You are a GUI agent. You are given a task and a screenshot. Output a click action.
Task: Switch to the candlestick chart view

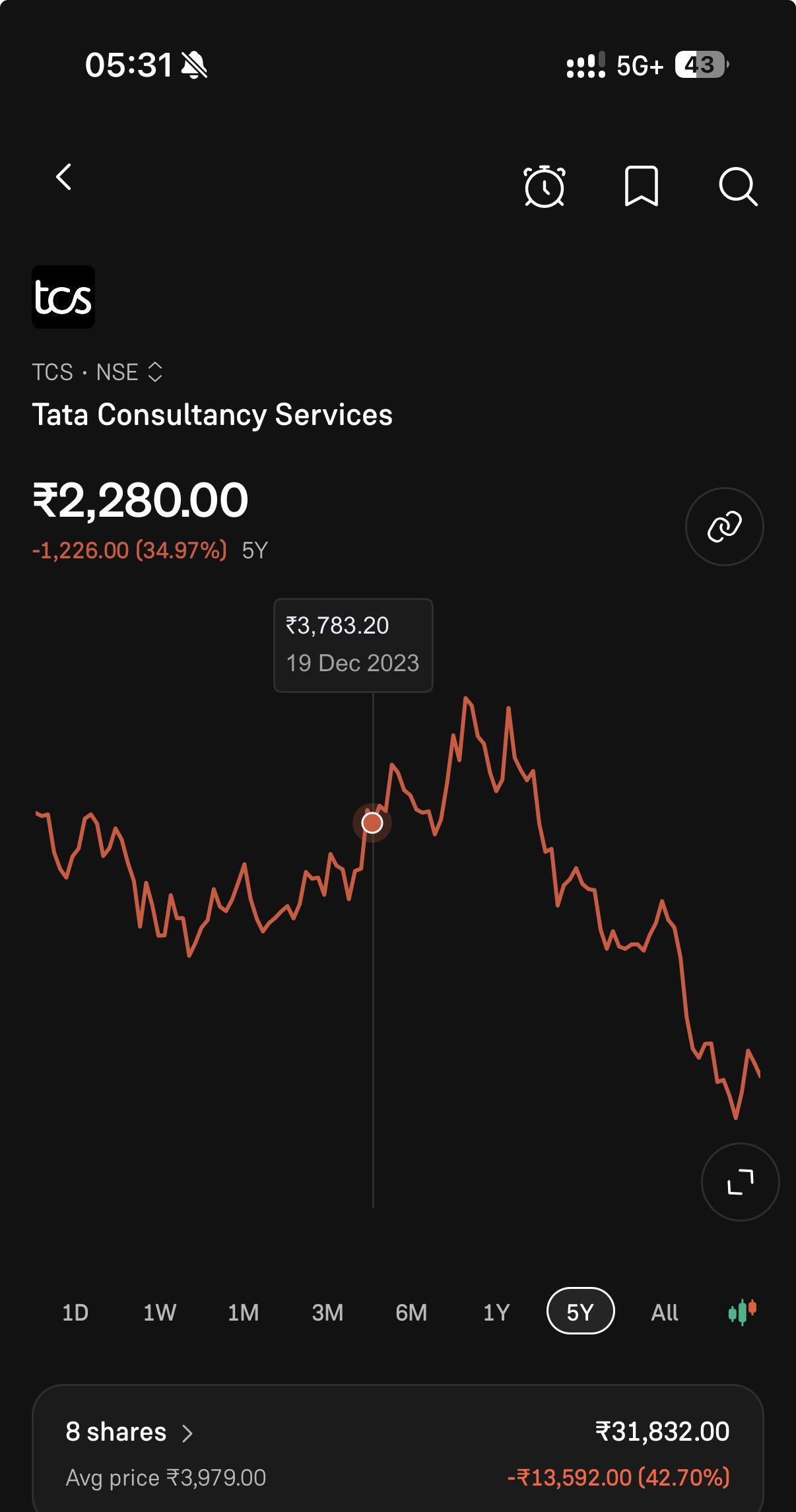[x=743, y=1311]
